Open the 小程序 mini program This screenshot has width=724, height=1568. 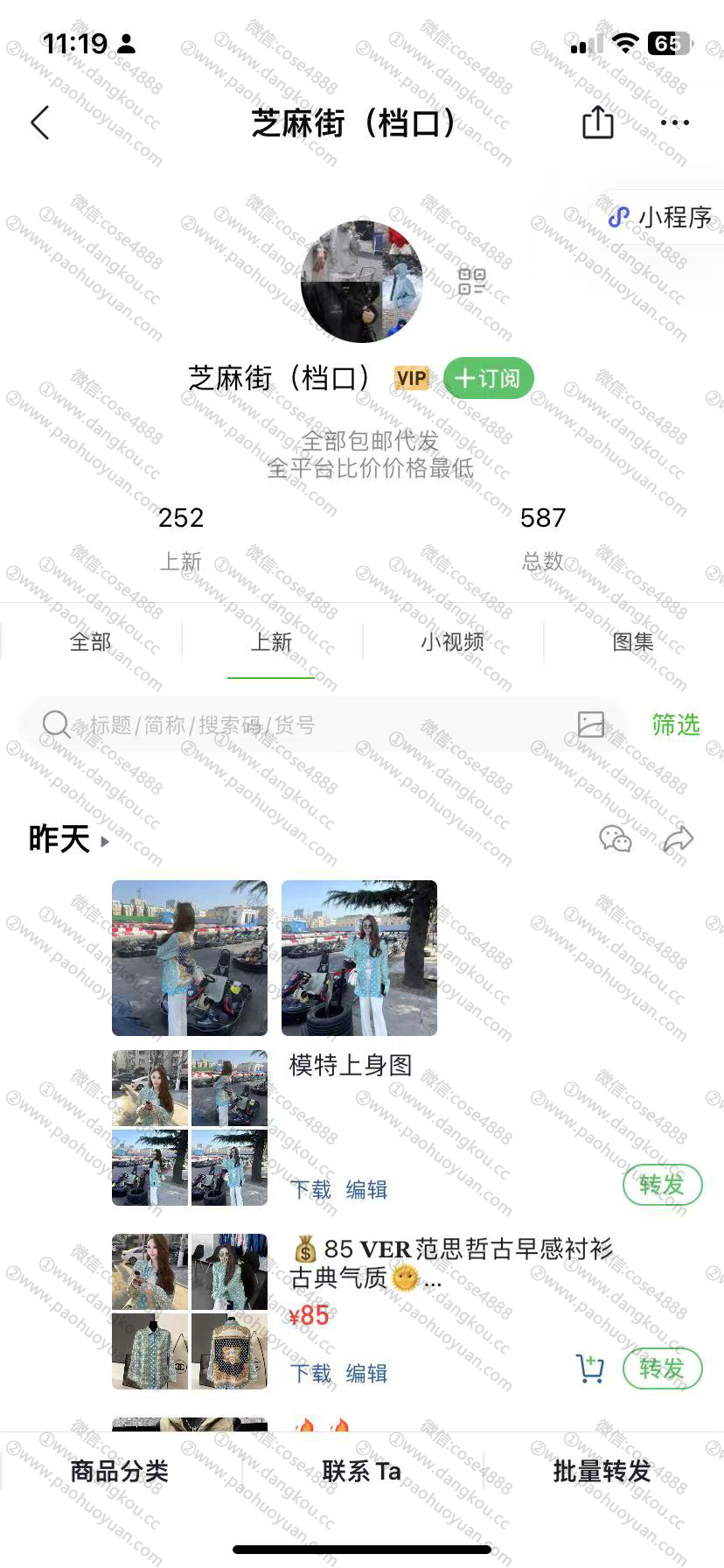662,217
